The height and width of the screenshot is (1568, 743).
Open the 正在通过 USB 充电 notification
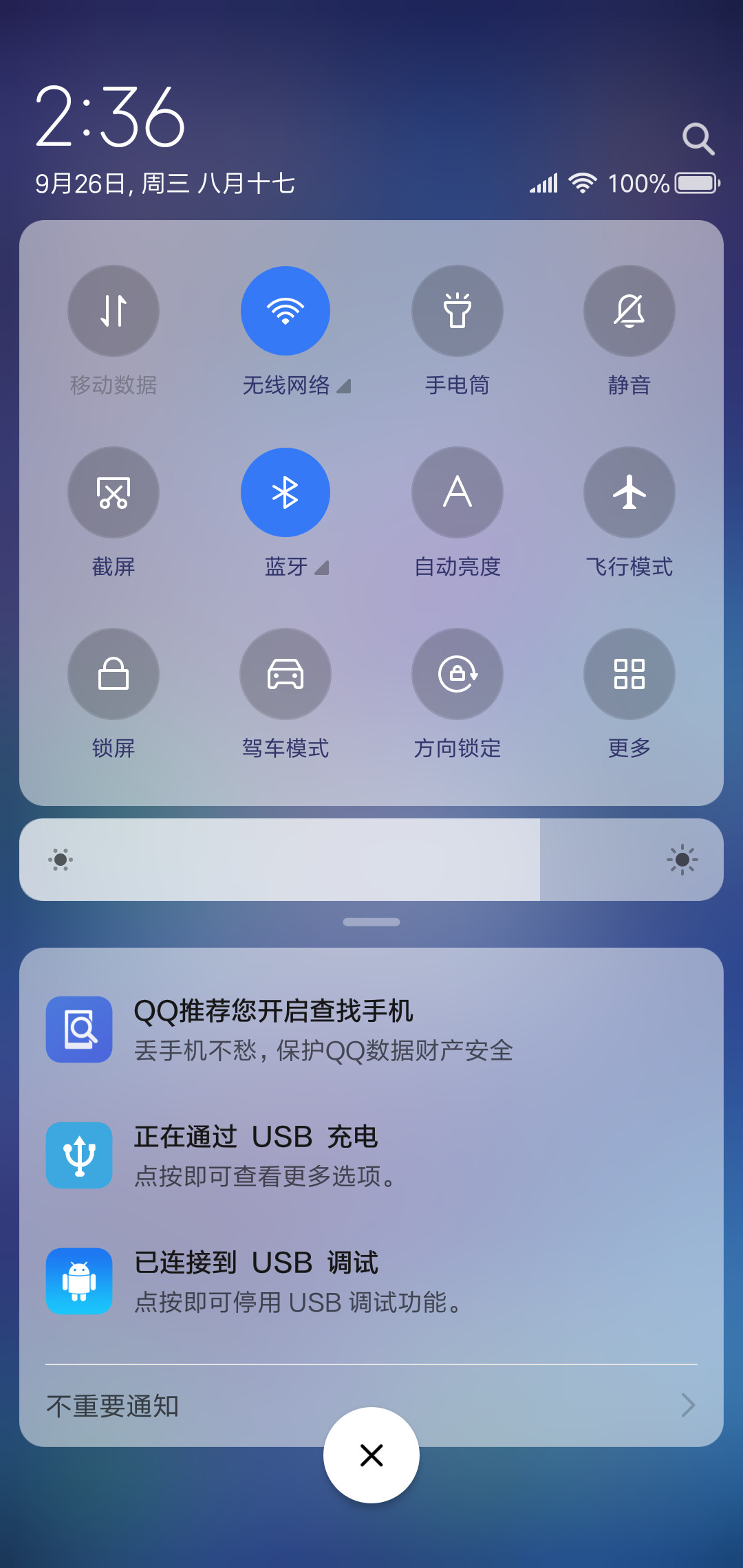tap(371, 1155)
